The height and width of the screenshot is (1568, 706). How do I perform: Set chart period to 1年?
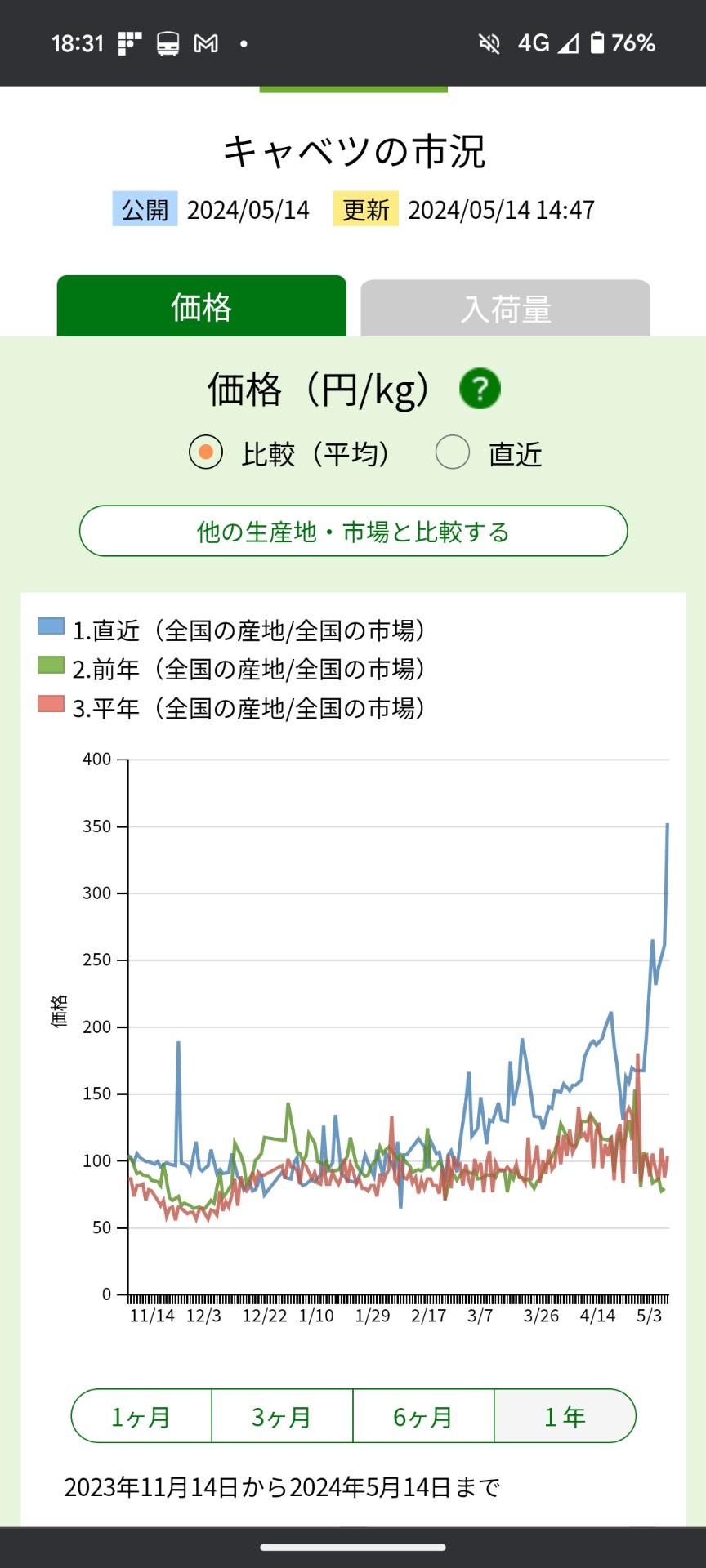(565, 1416)
